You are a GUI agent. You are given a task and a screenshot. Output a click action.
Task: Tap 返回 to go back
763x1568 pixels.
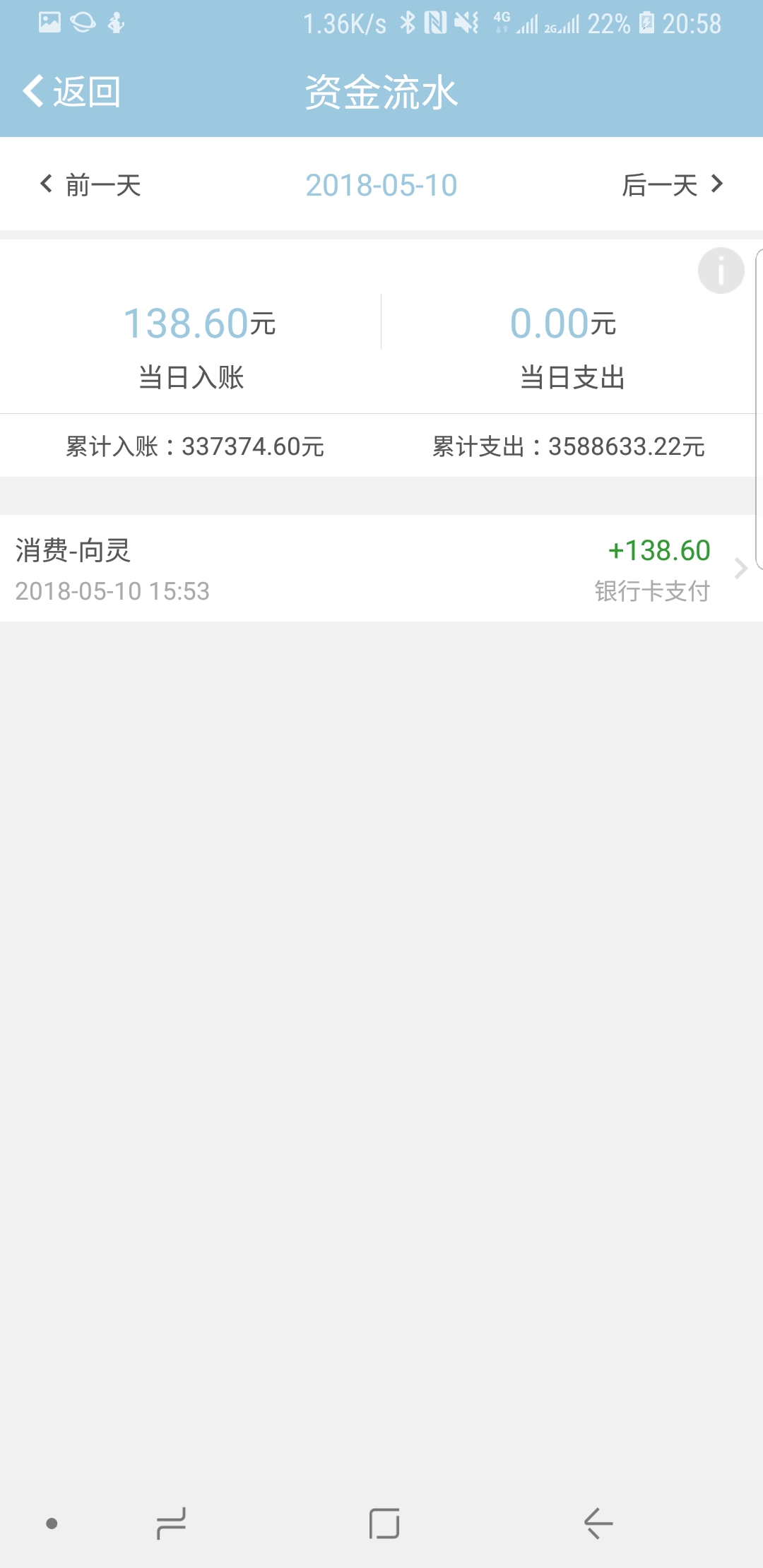(x=72, y=92)
